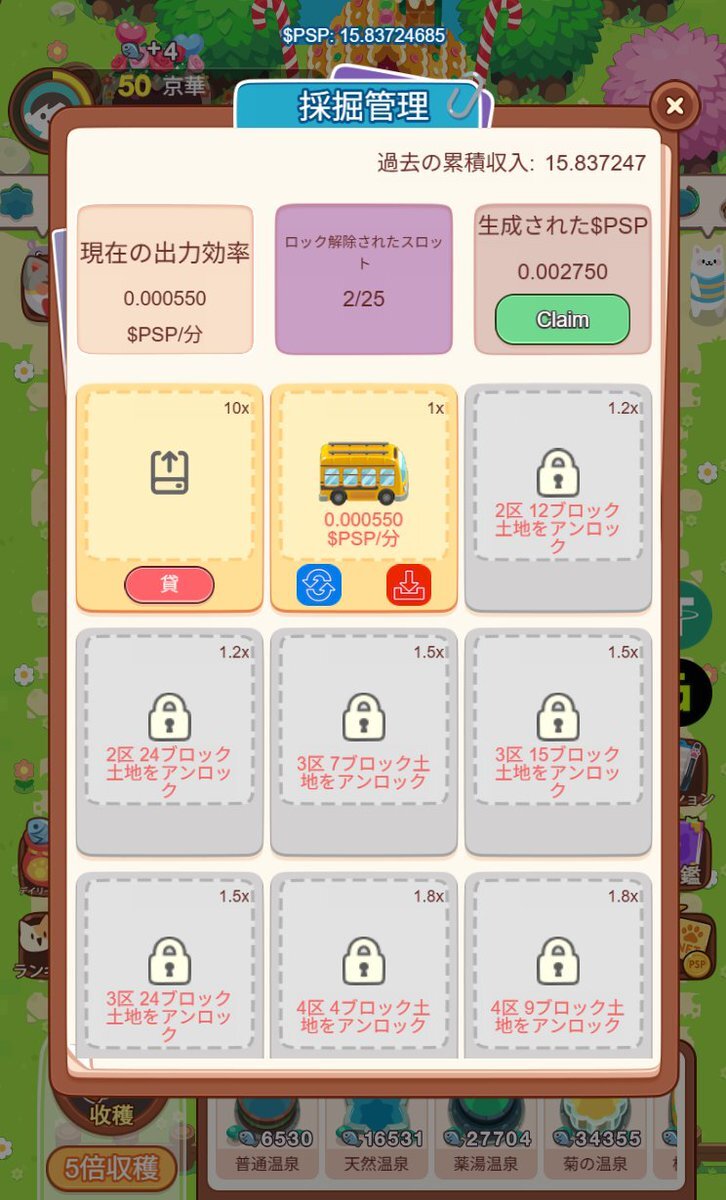Select the locked 3区 7ブロック slot
Image resolution: width=726 pixels, height=1200 pixels.
coord(363,742)
